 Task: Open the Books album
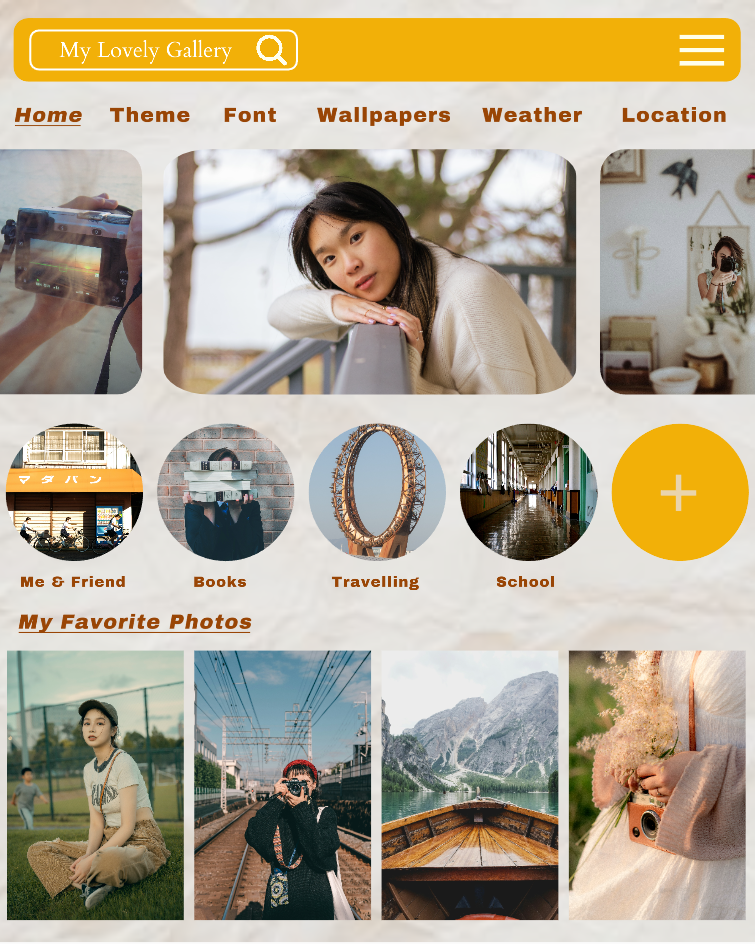pos(225,492)
